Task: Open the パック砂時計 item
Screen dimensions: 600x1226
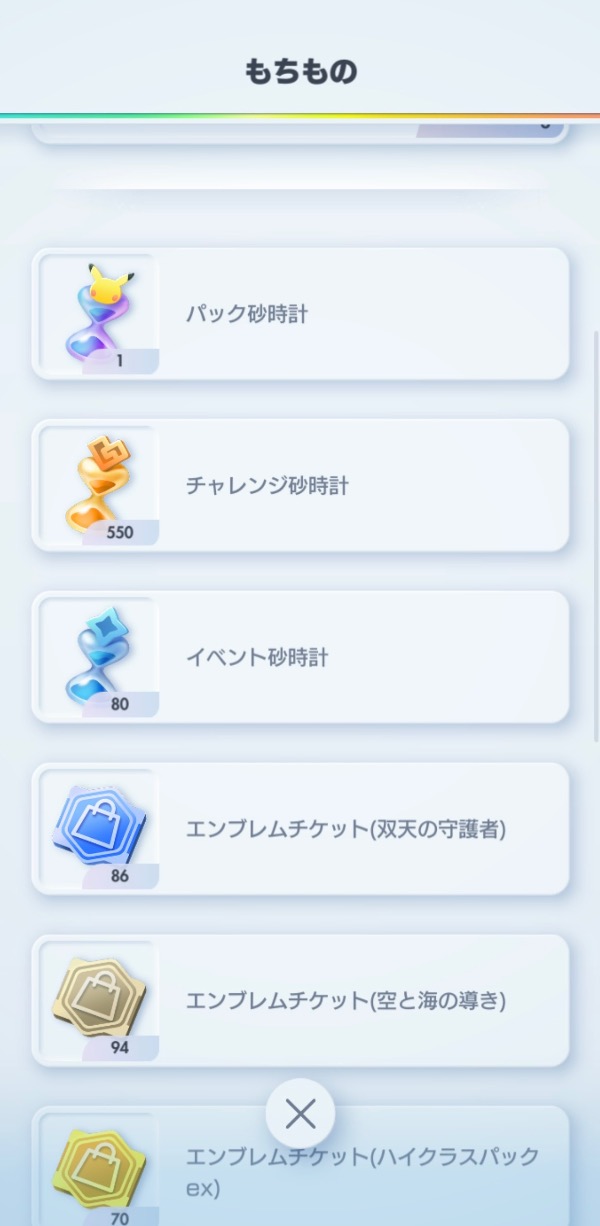Action: coord(300,314)
